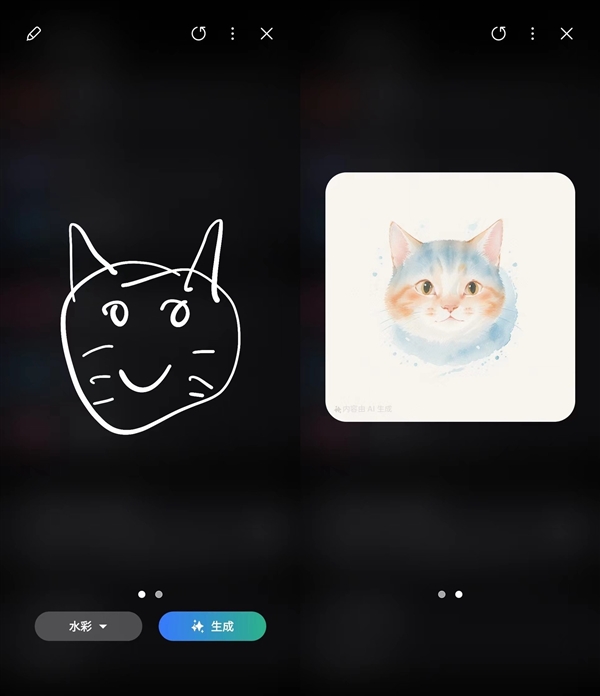This screenshot has width=600, height=696.
Task: Close the sketch drawing screen
Action: (266, 34)
